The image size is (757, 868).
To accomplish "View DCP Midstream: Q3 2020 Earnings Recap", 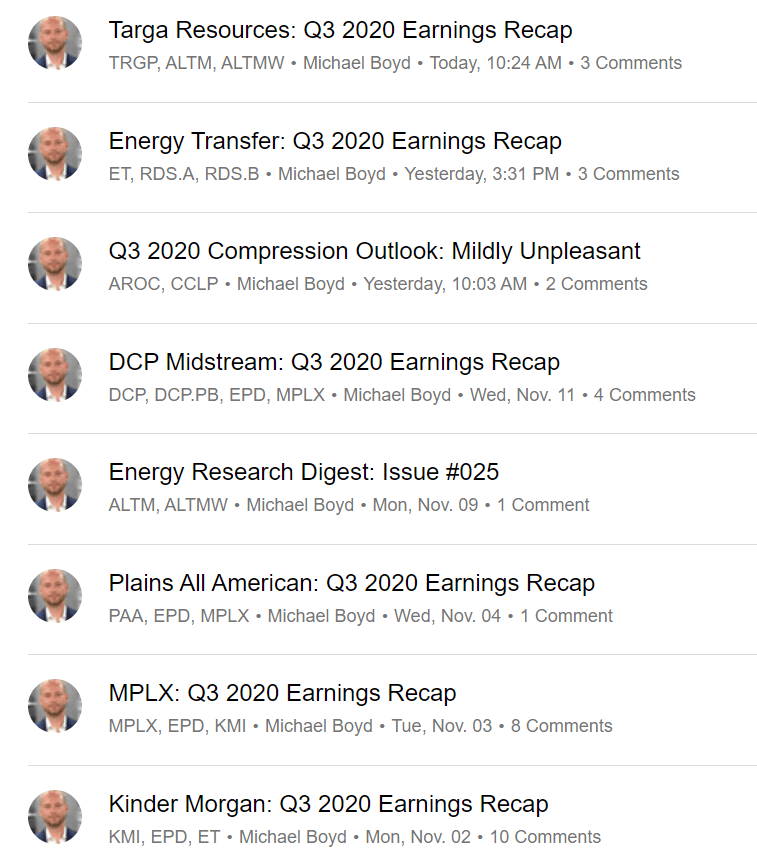I will click(334, 362).
